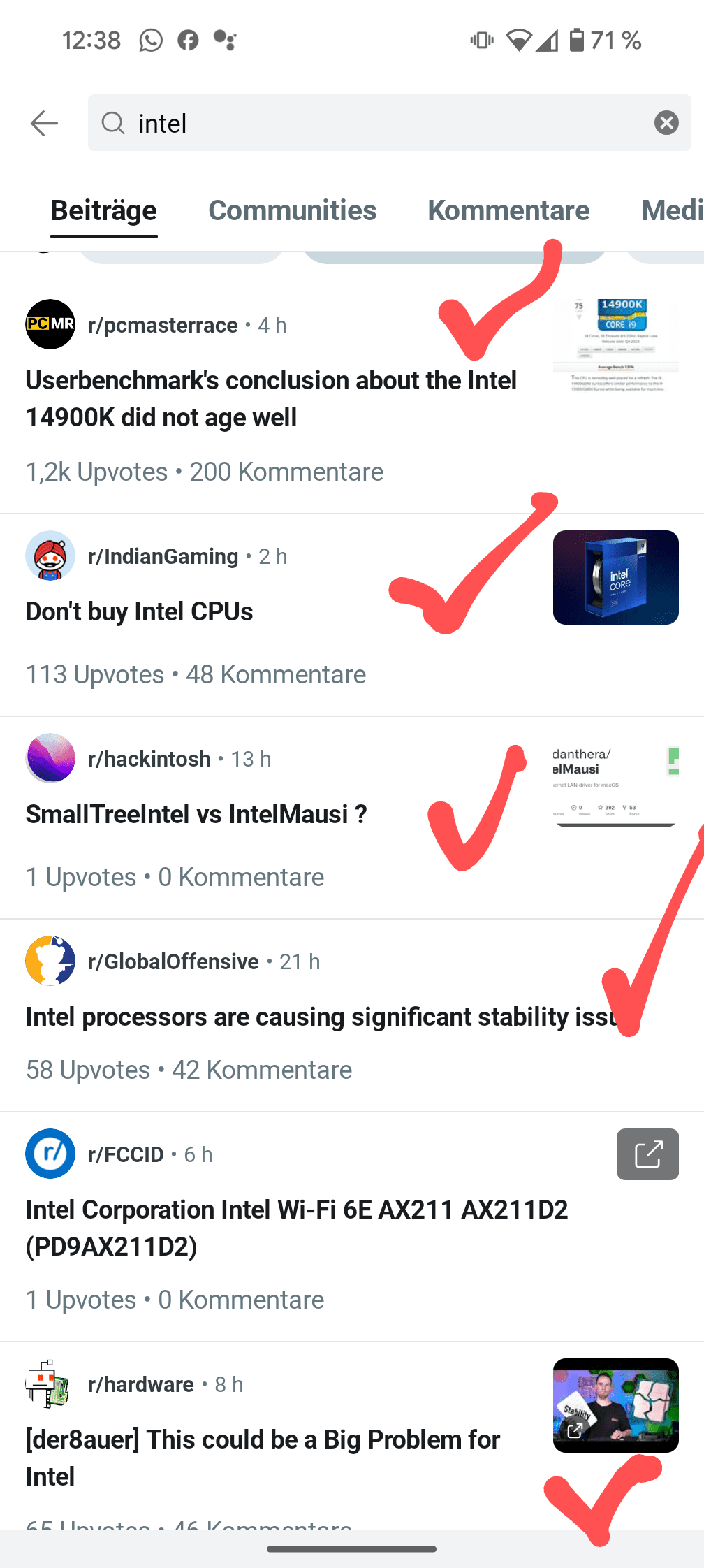The height and width of the screenshot is (1568, 704).
Task: Open the Intel Wi-Fi 6E AX211 post
Action: click(297, 1228)
